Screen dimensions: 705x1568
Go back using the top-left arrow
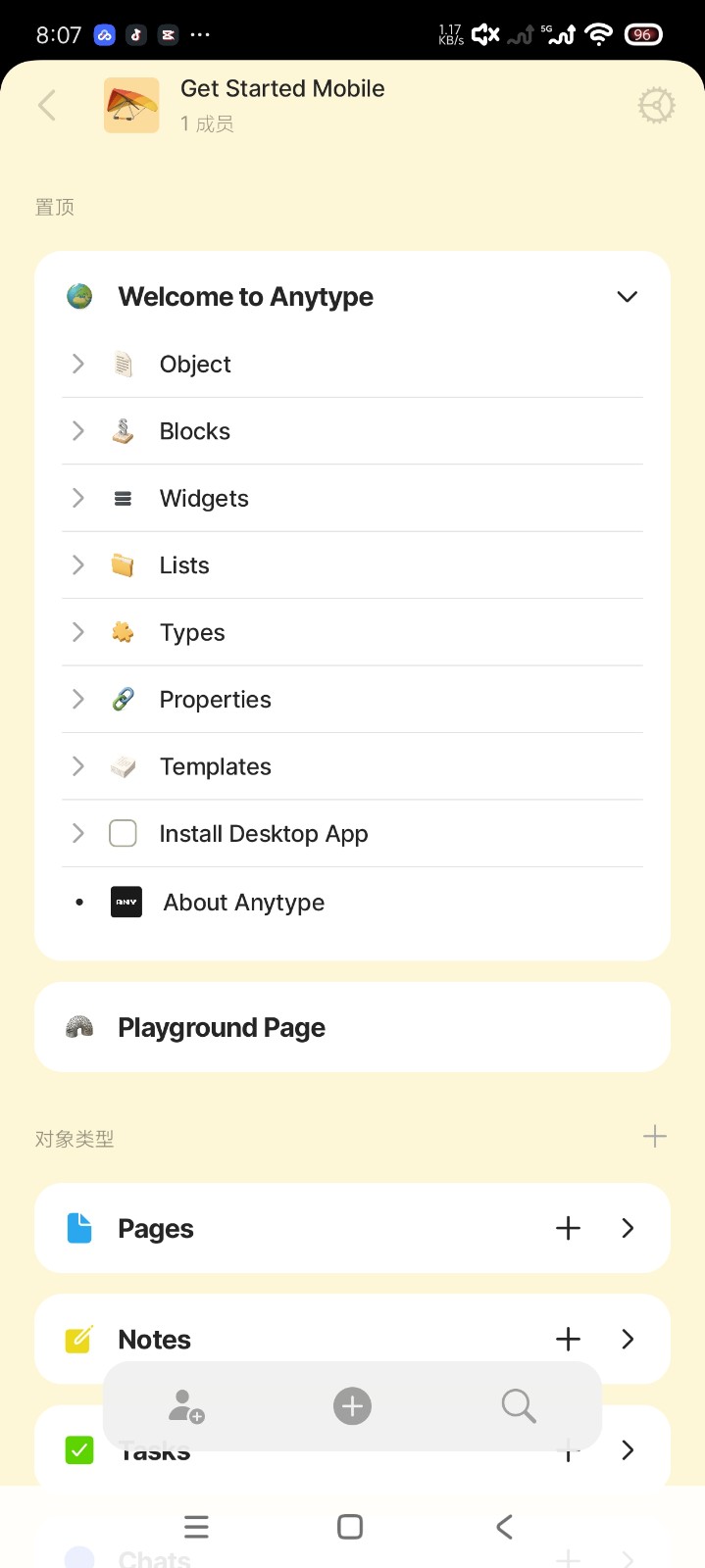click(x=46, y=105)
